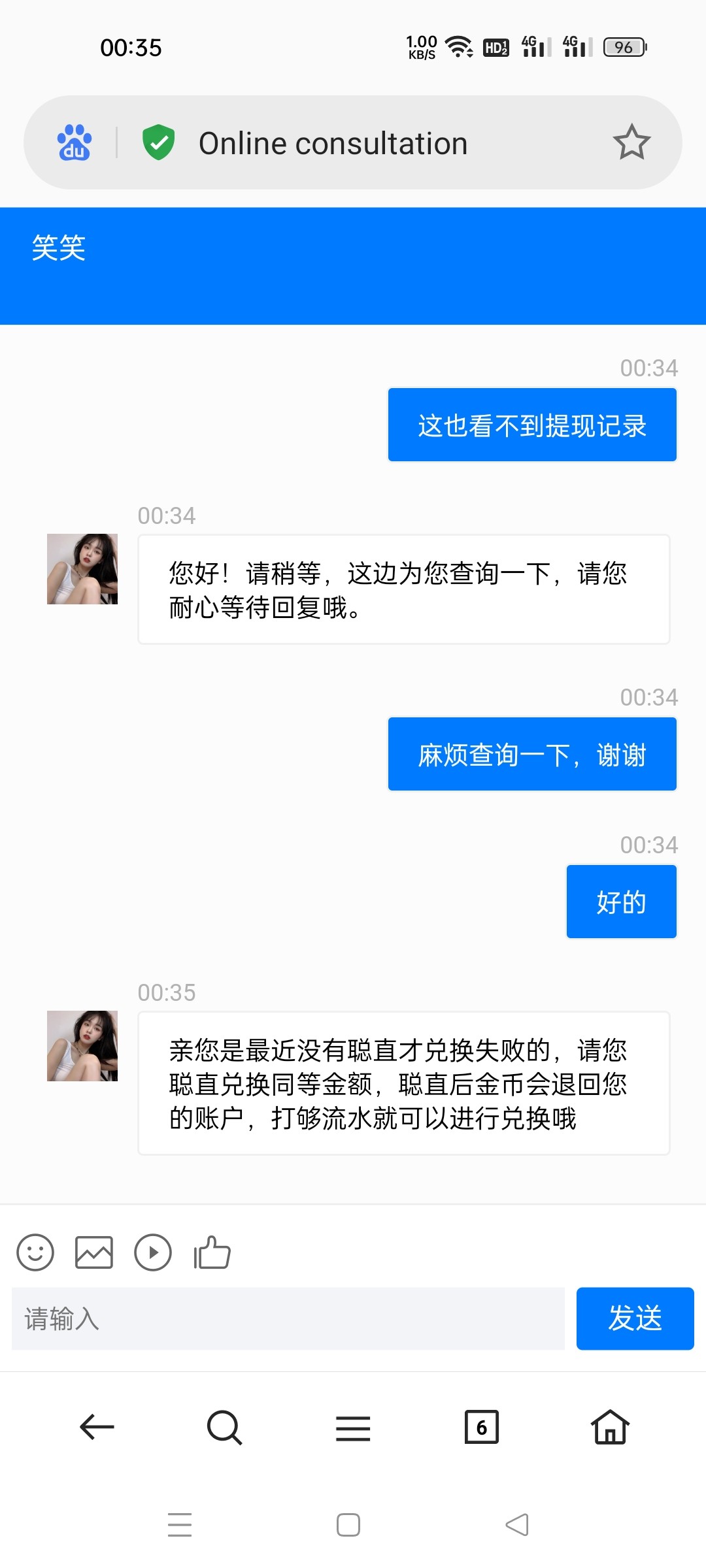
Task: Attach an image to the chat
Action: click(x=94, y=1252)
